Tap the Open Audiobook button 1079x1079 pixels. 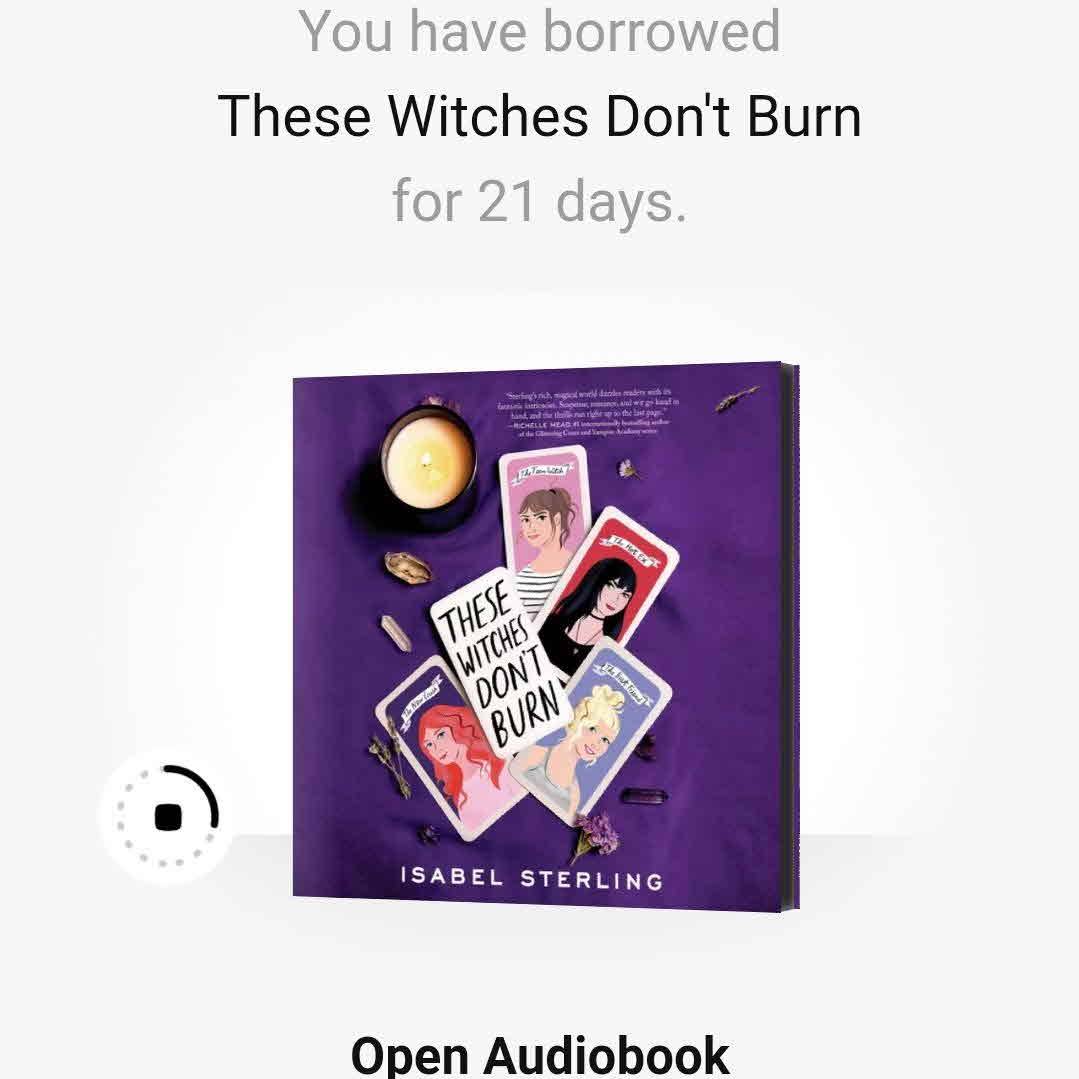(540, 1054)
